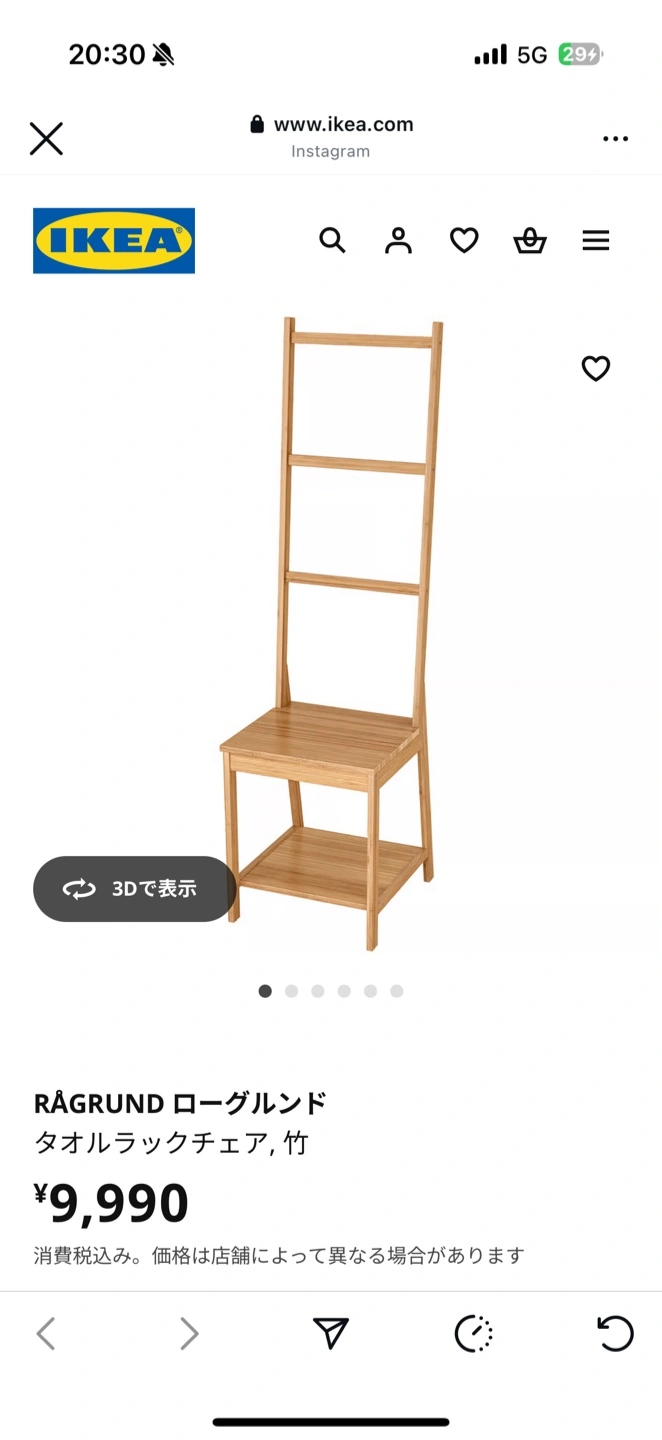Viewport: 662px width, 1440px height.
Task: Go forward to the next page
Action: [189, 1333]
